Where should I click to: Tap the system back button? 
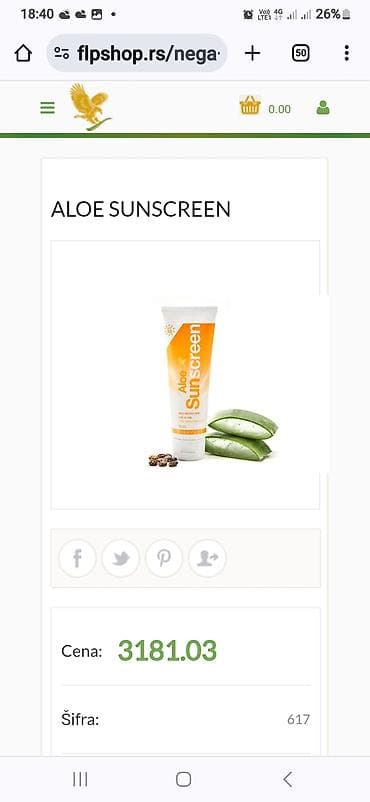pyautogui.click(x=288, y=779)
